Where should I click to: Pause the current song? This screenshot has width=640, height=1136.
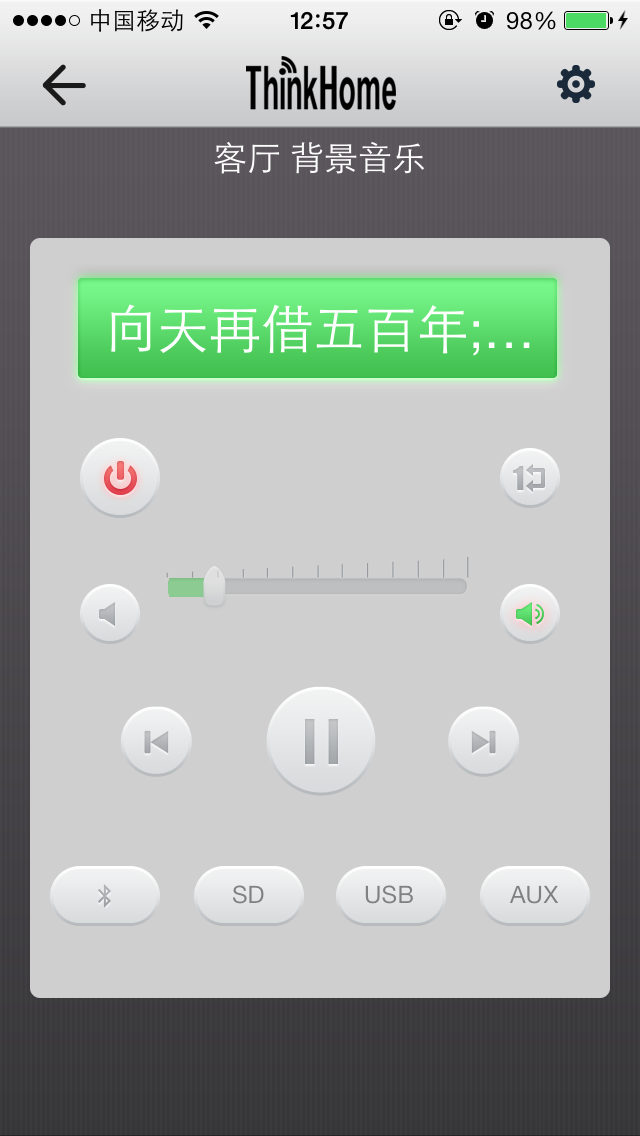tap(321, 741)
